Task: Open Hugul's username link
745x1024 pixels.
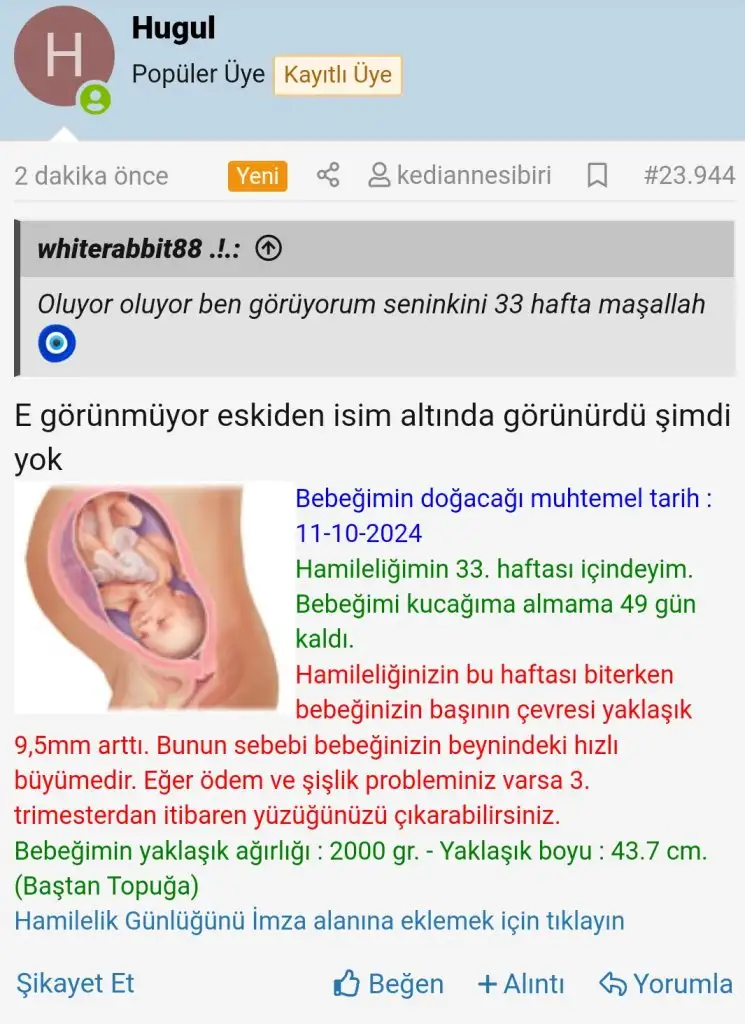Action: (173, 28)
